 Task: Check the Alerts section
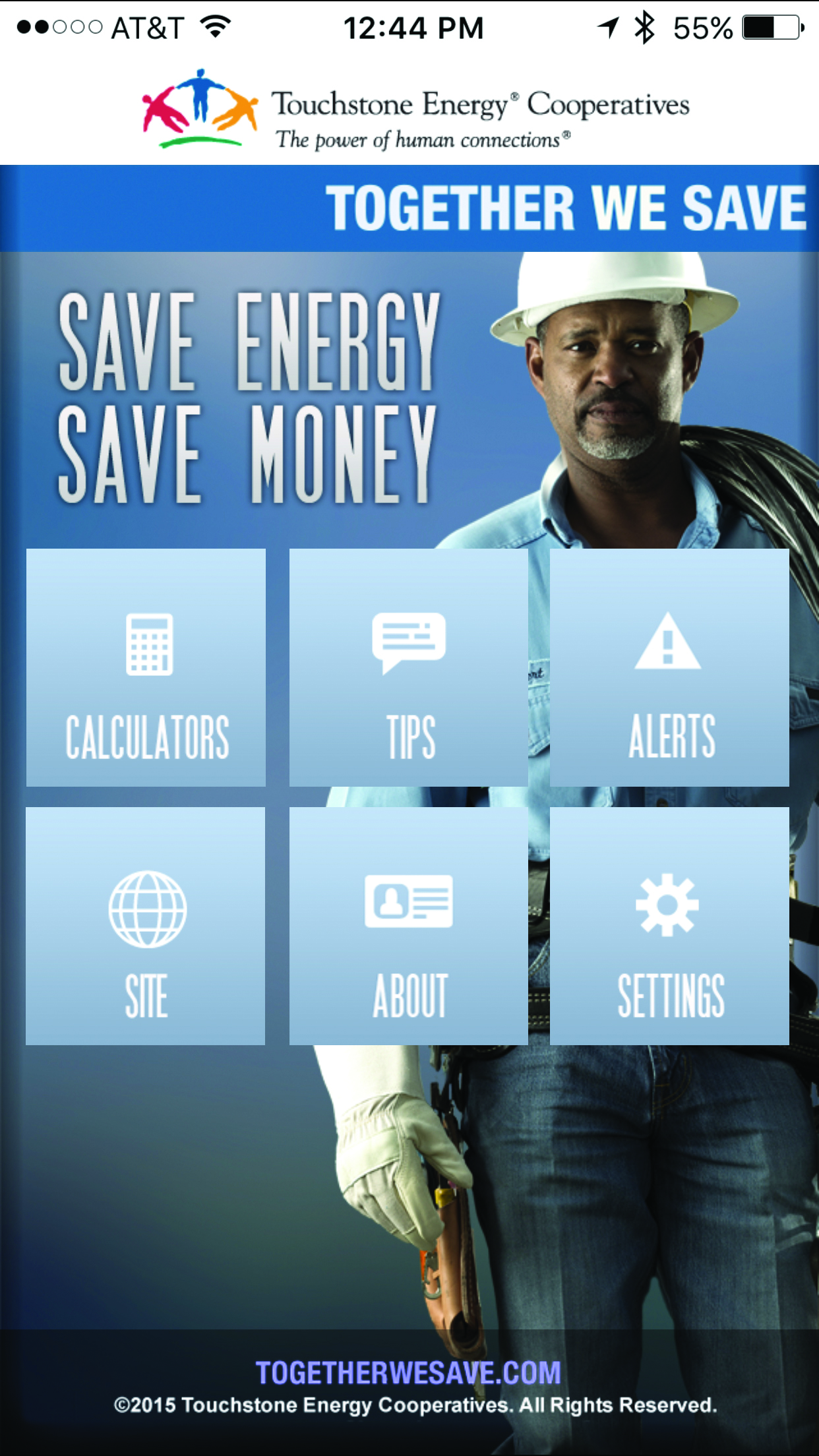coord(669,667)
